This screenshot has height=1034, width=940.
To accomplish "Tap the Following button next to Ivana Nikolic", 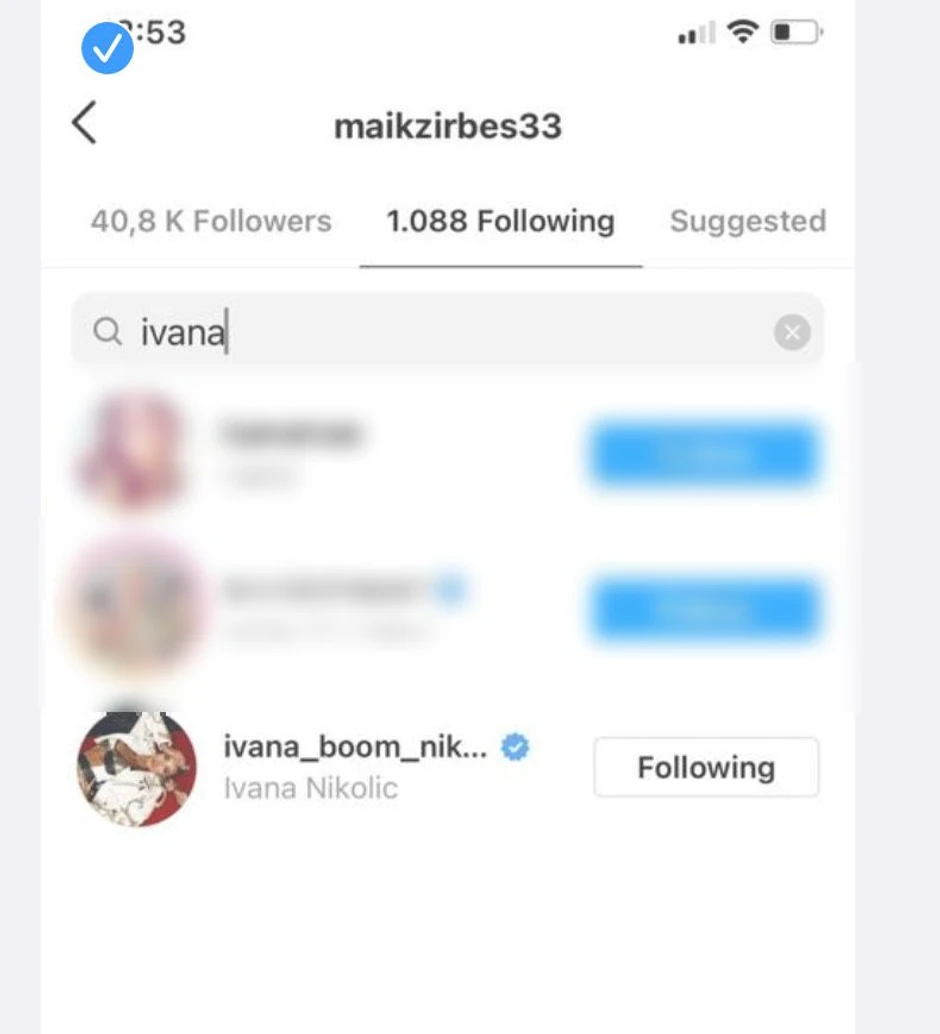I will click(706, 768).
